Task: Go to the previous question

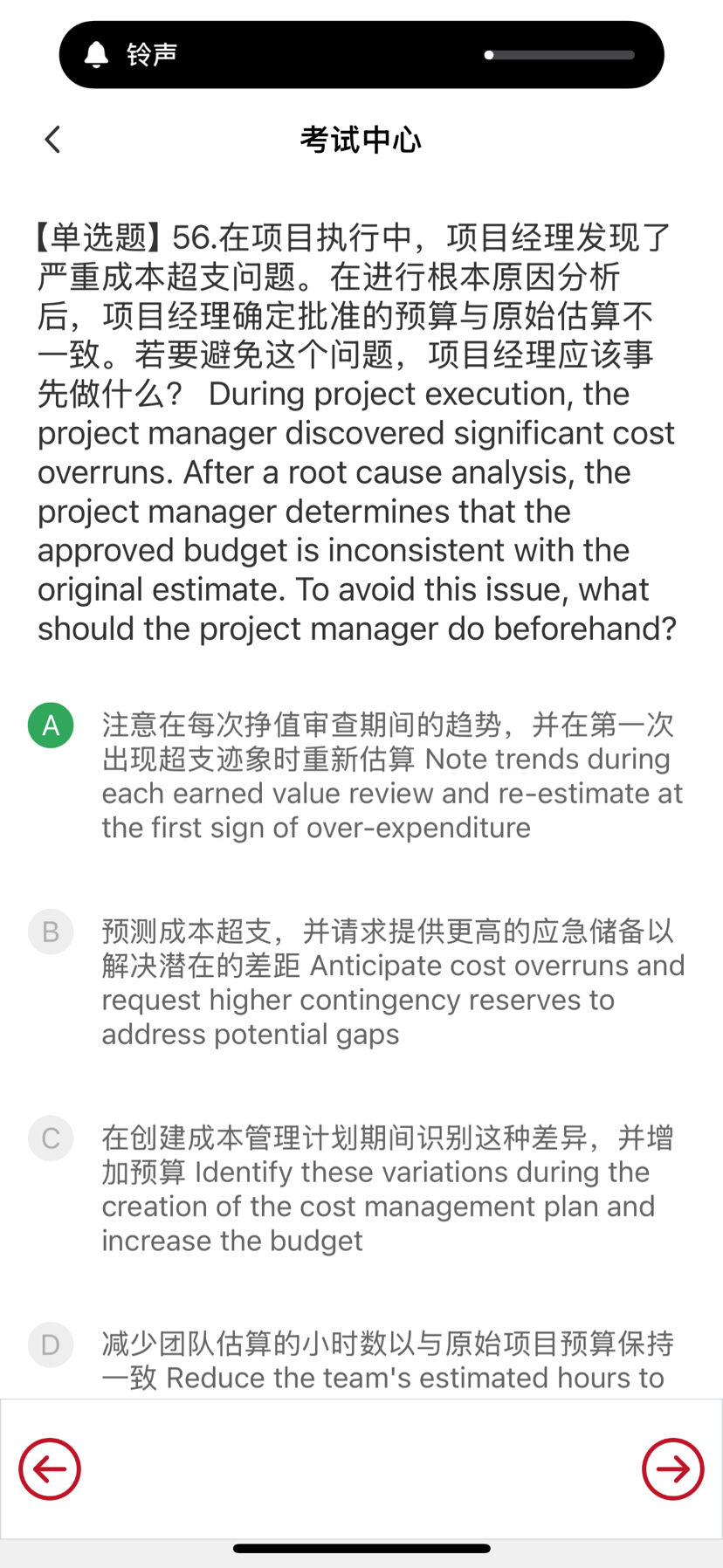Action: [x=50, y=1469]
